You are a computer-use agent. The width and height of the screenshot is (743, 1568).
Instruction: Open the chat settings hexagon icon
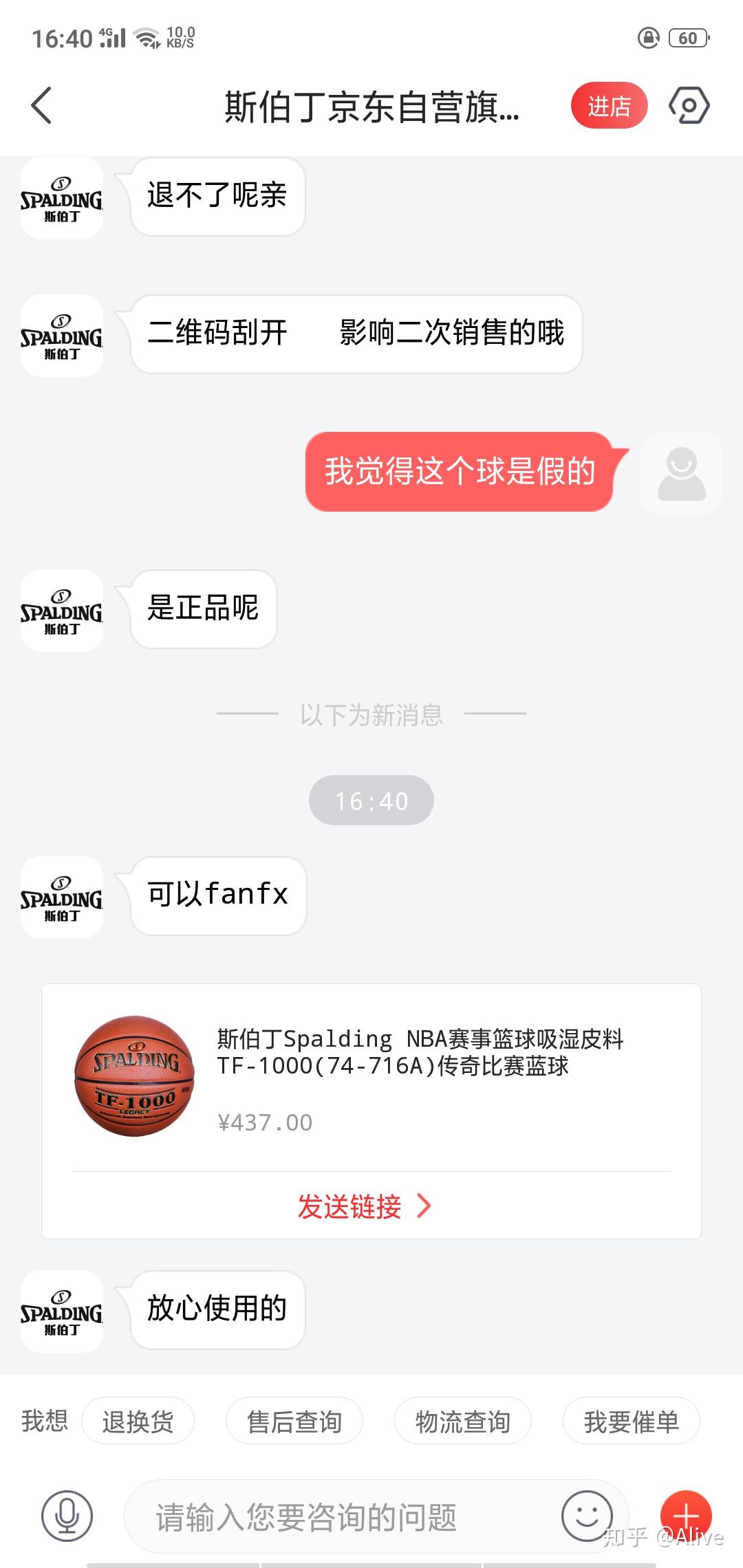689,106
